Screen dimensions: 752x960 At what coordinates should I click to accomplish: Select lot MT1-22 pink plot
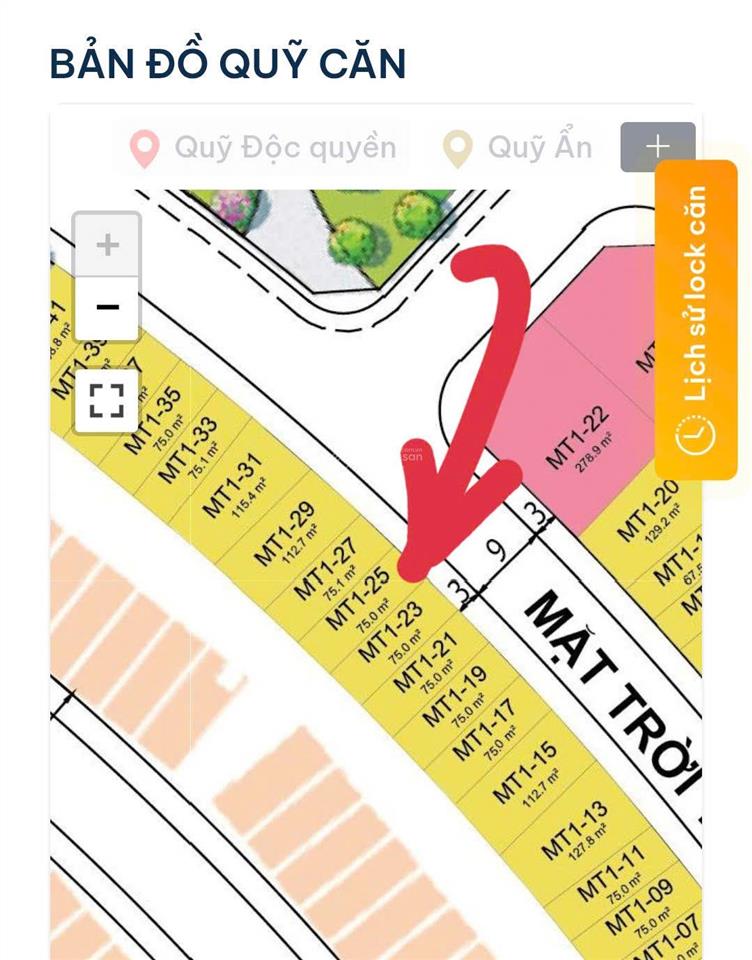[580, 440]
